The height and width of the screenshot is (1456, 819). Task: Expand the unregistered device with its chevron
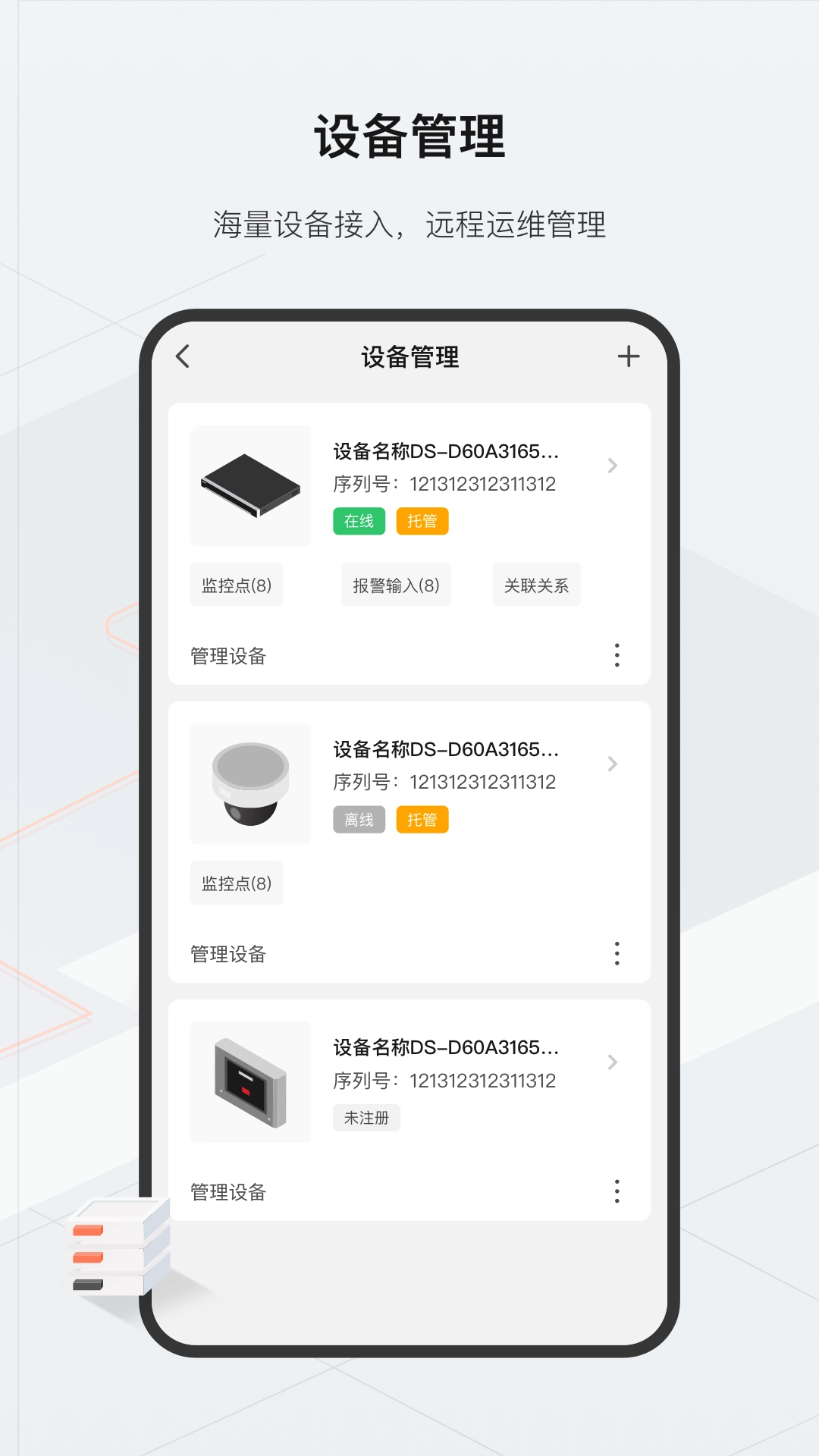[x=613, y=1062]
